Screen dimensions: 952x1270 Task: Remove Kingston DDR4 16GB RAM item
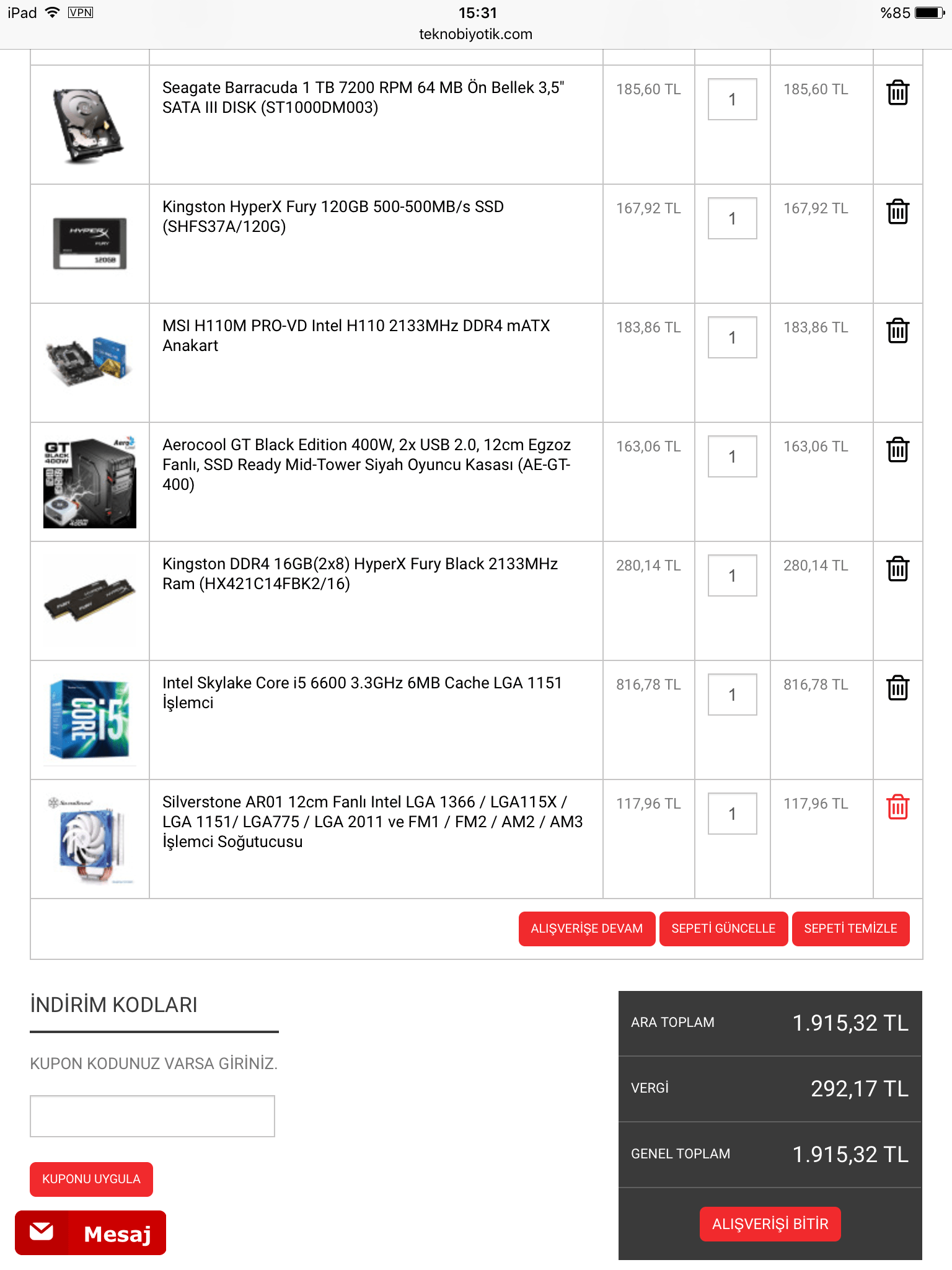click(897, 569)
